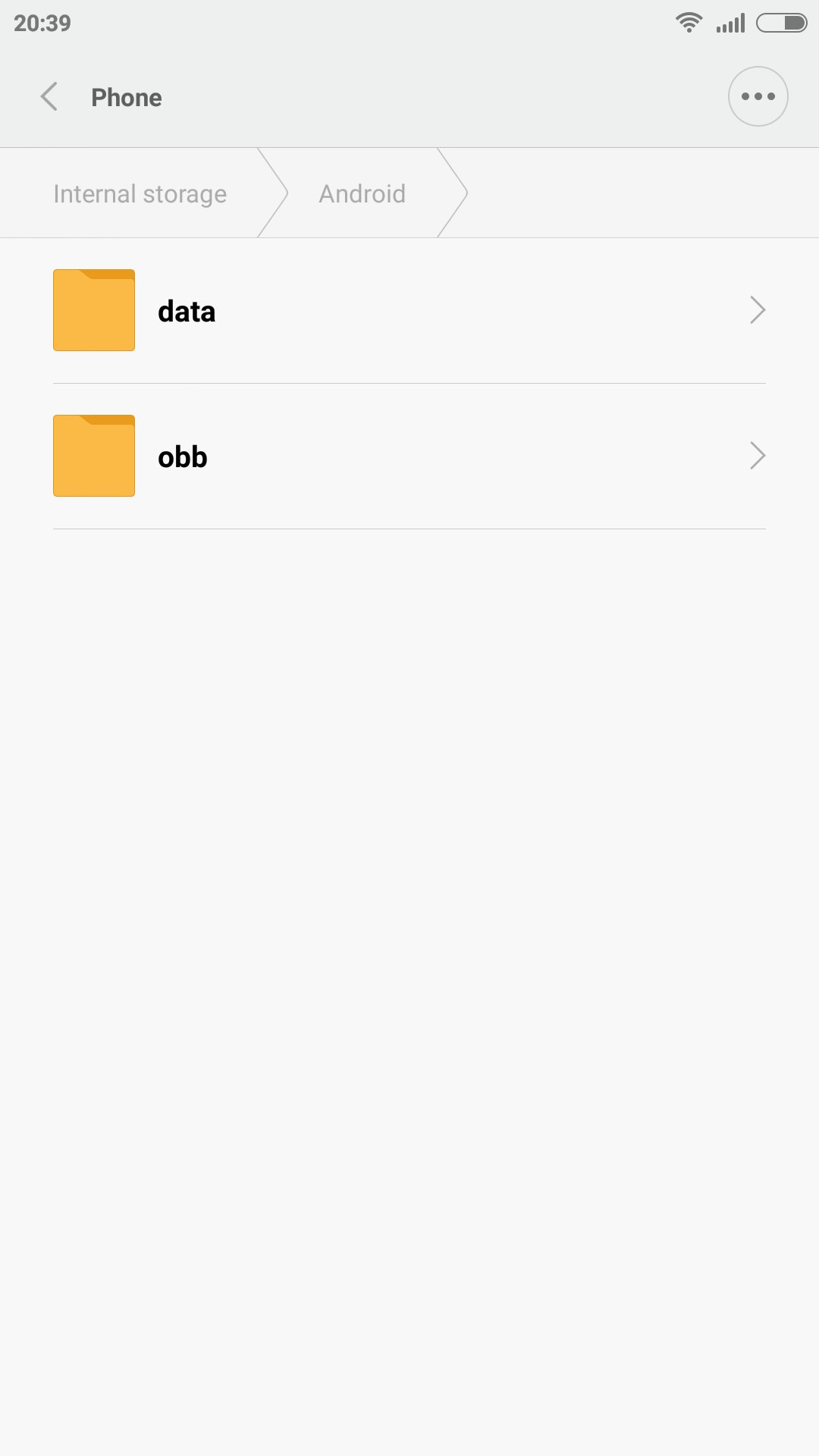Go back using the arrow beside Phone
The image size is (819, 1456).
[x=49, y=97]
